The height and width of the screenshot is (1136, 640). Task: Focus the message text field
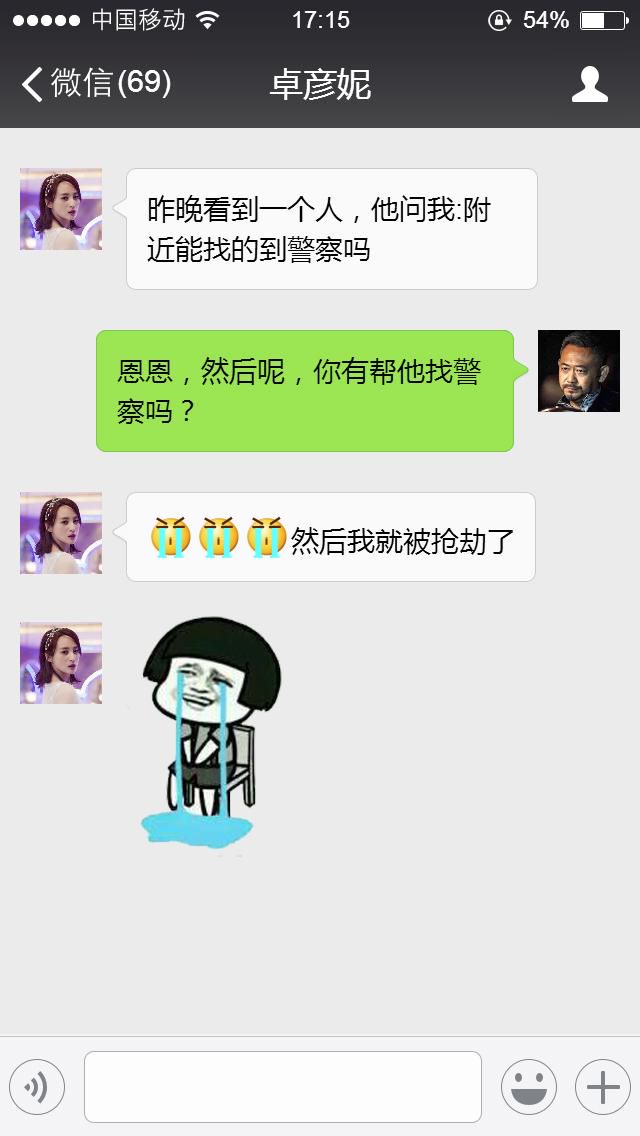282,1087
